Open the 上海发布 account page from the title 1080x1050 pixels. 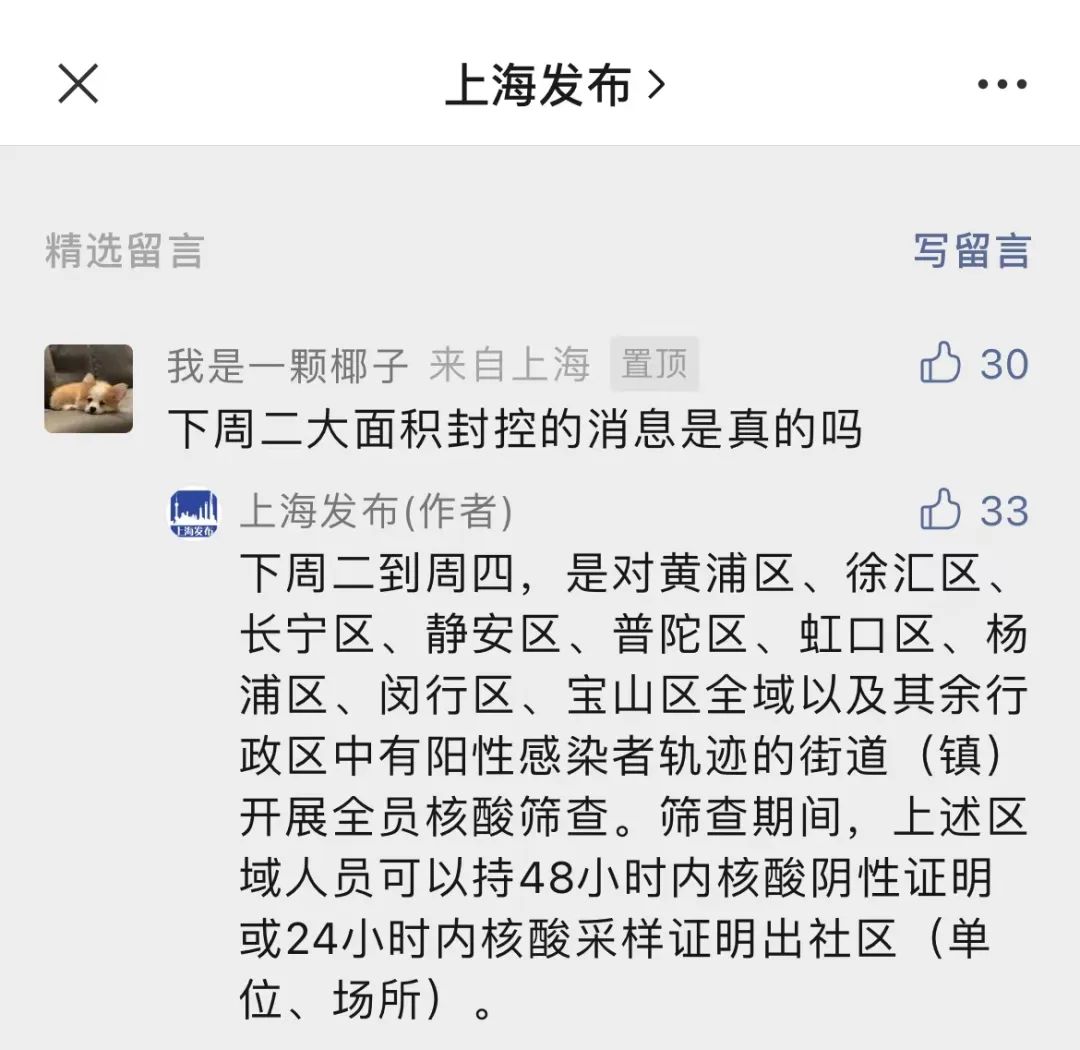[x=553, y=86]
